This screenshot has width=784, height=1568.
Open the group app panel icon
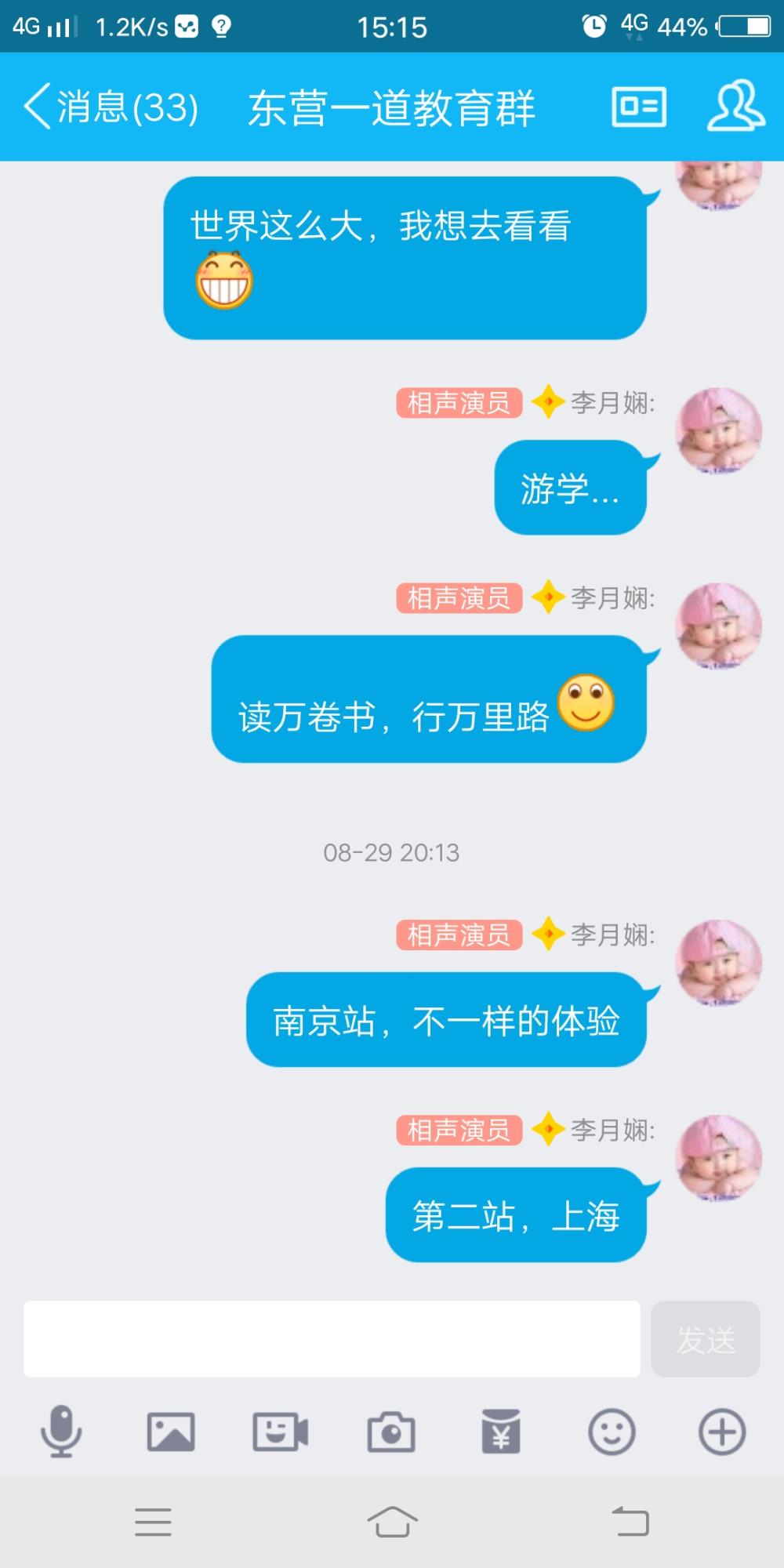tap(639, 107)
